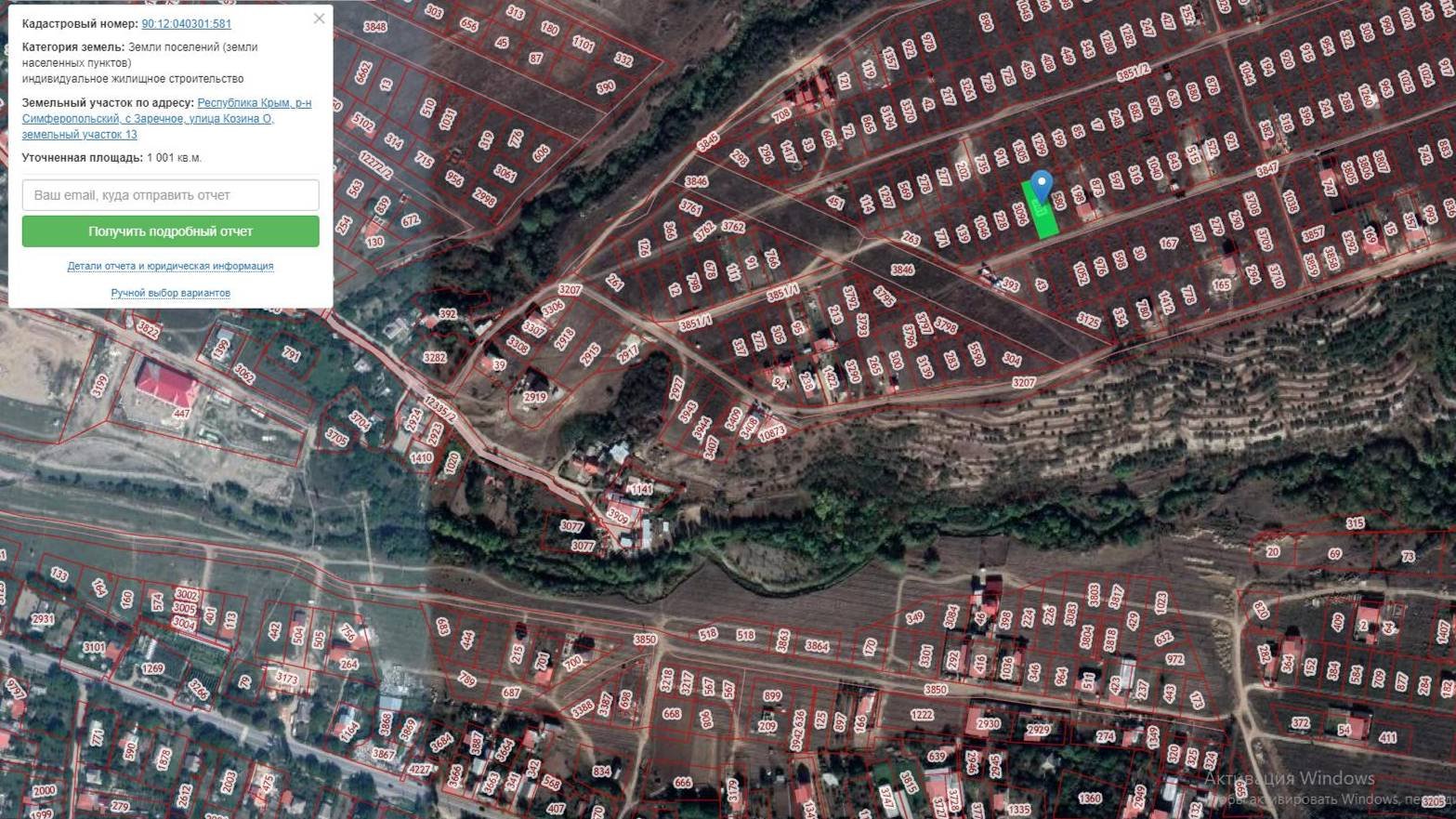Tap "Получить подробный отчет" button
Viewport: 1456px width, 819px height.
pos(170,231)
